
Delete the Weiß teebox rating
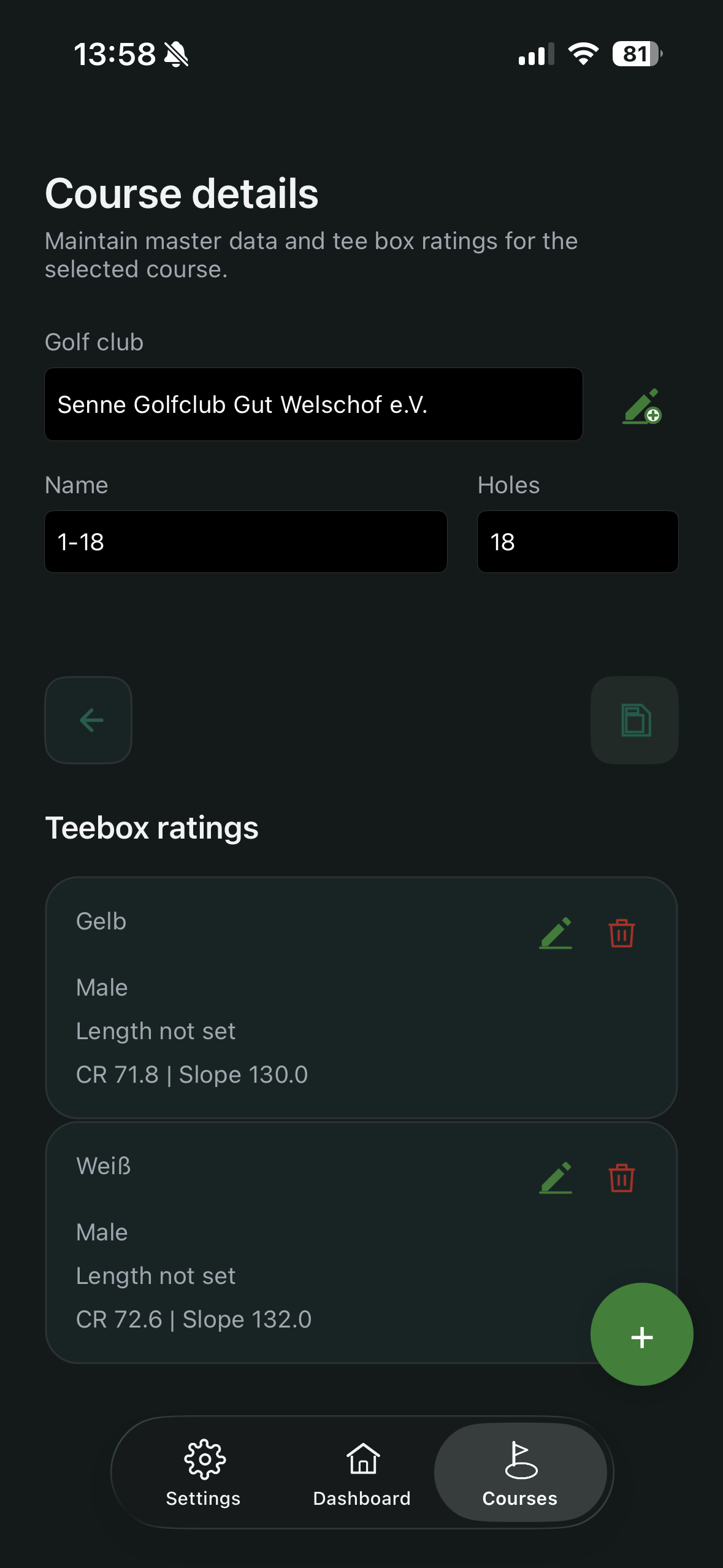tap(621, 1177)
